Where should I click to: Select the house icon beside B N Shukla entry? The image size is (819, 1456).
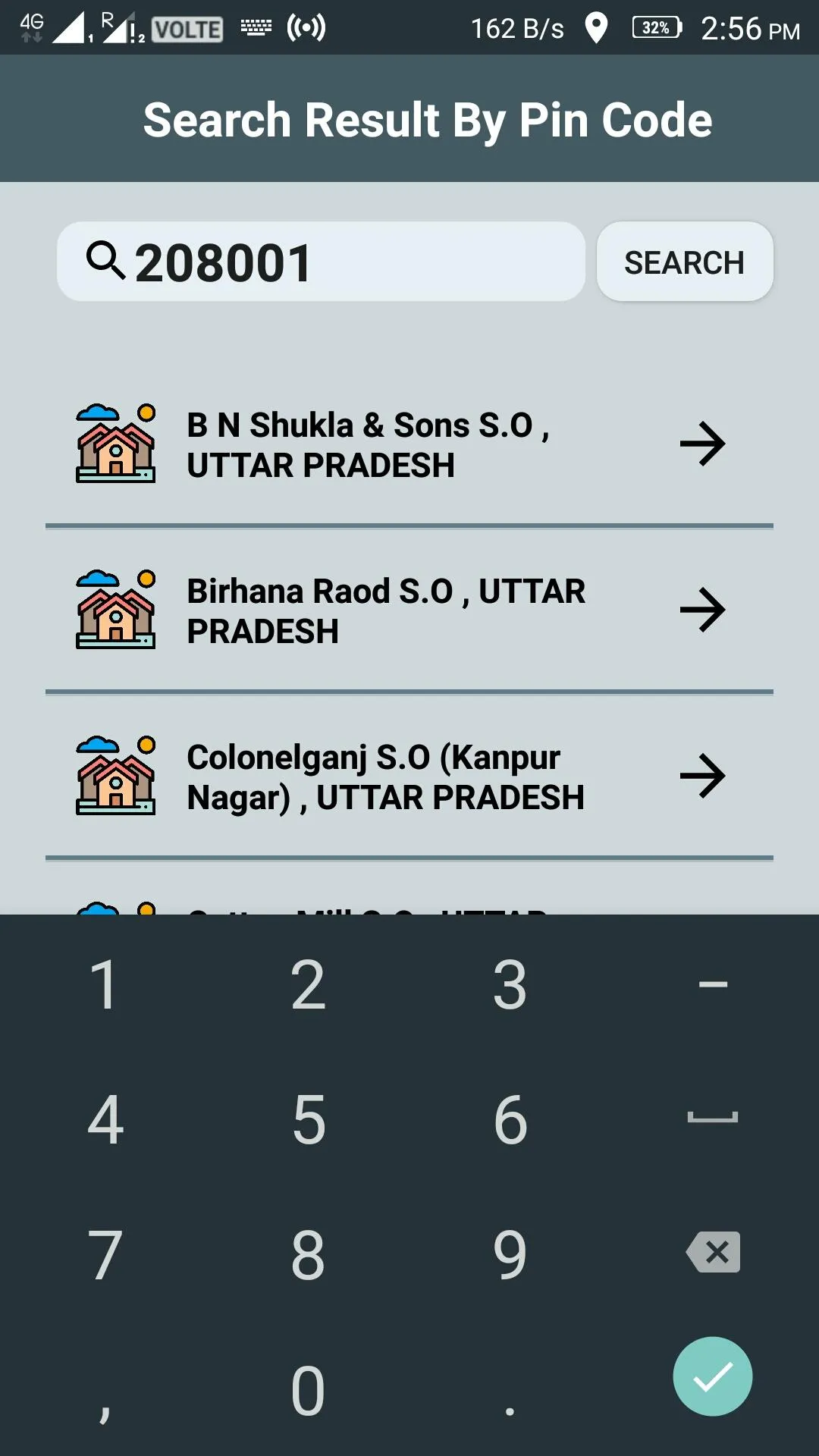coord(115,445)
